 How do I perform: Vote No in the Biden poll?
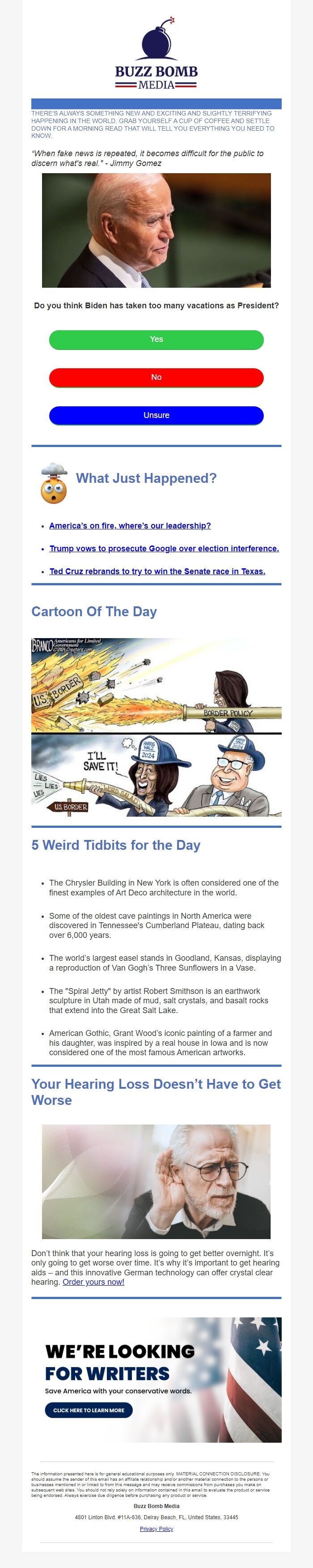pos(156,377)
